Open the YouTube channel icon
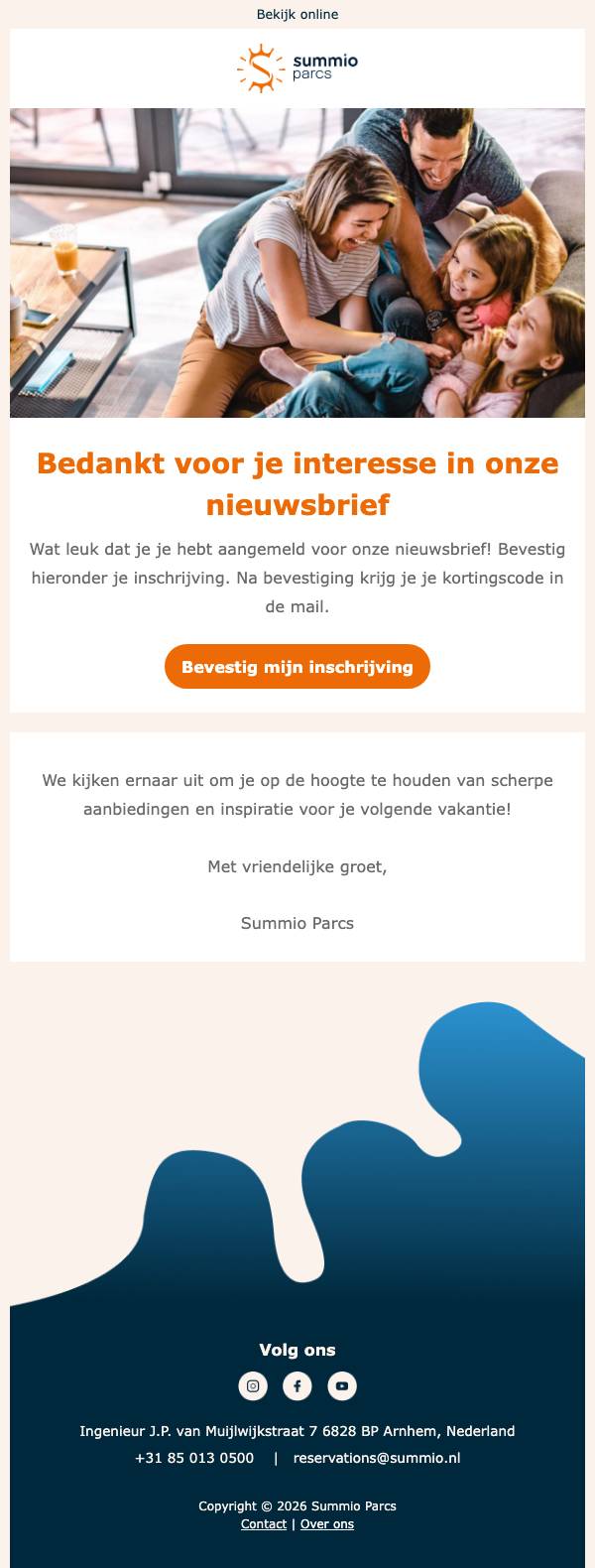The image size is (595, 1568). point(342,1385)
